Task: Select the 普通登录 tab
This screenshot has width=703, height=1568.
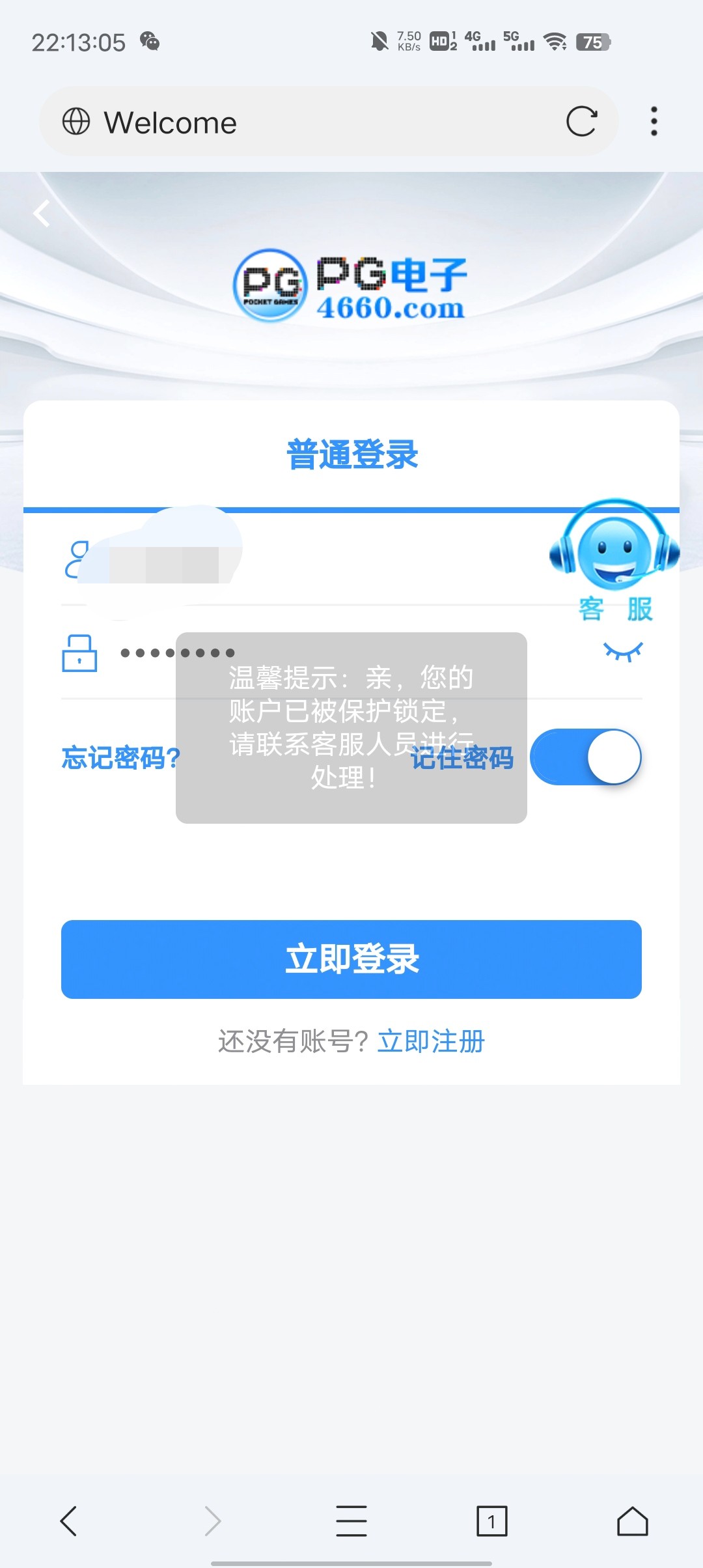Action: [351, 455]
